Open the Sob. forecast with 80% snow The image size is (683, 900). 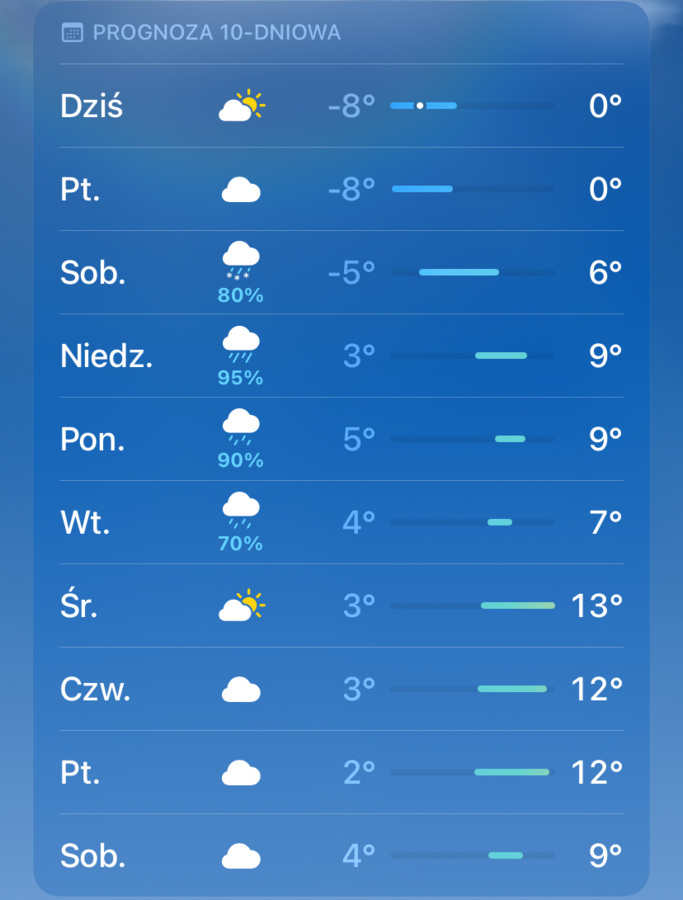pyautogui.click(x=341, y=273)
